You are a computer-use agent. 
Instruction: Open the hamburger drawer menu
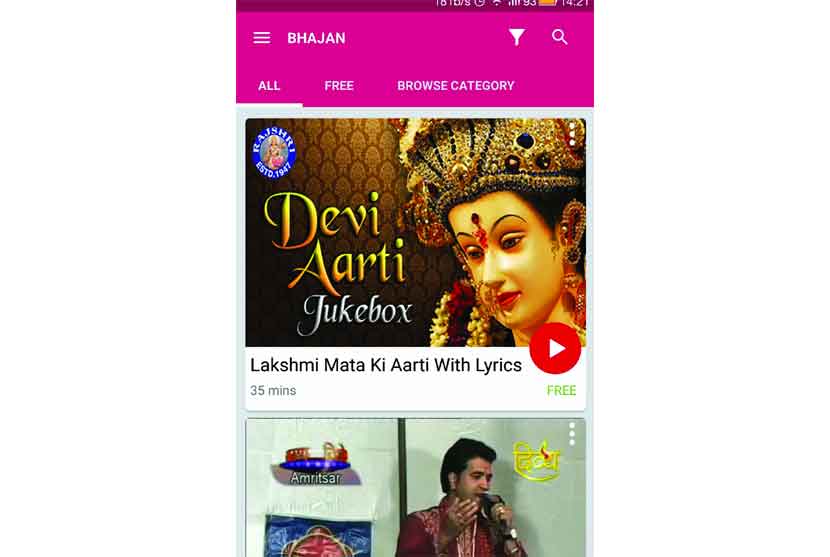coord(262,38)
